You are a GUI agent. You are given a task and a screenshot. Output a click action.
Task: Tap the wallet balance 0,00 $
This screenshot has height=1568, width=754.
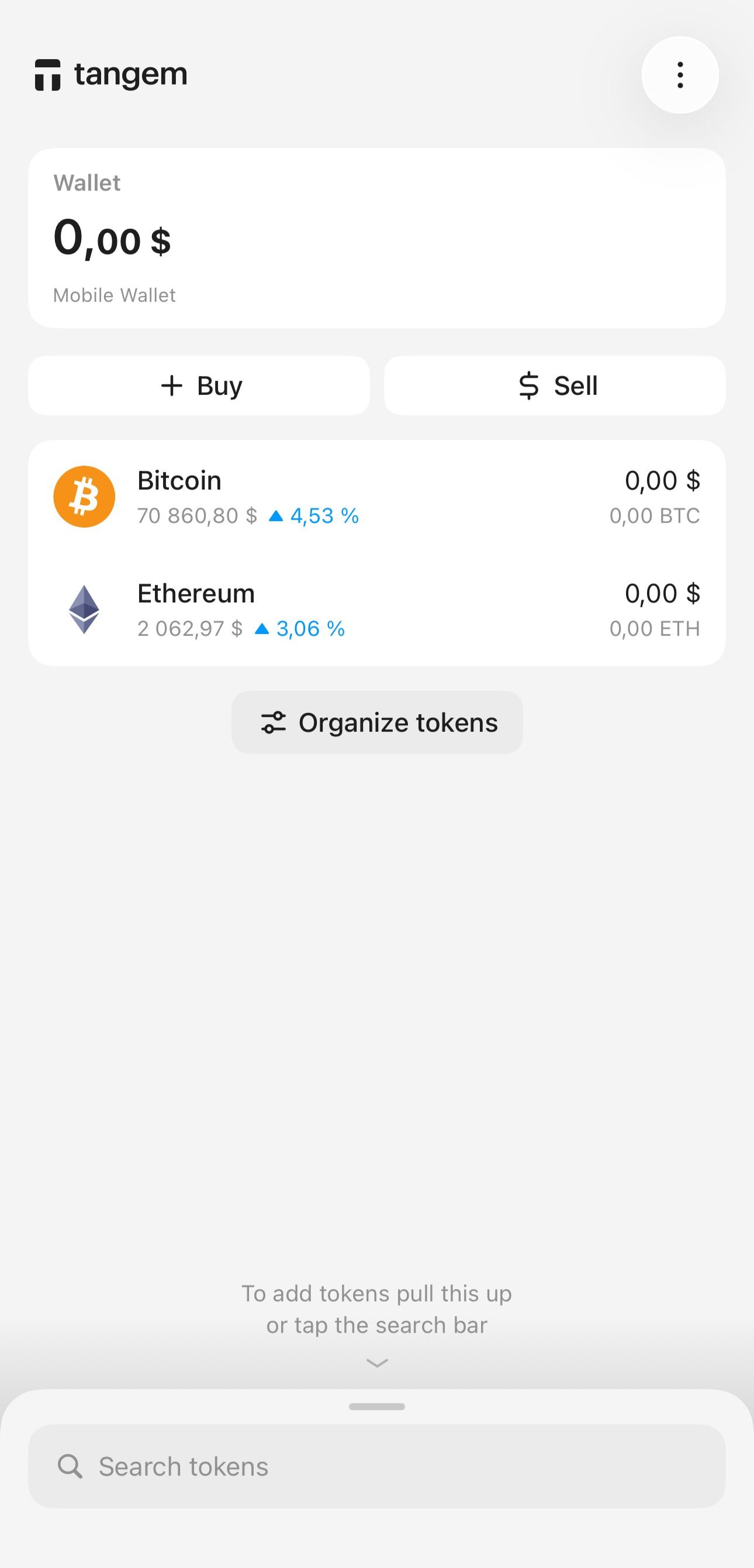[113, 238]
